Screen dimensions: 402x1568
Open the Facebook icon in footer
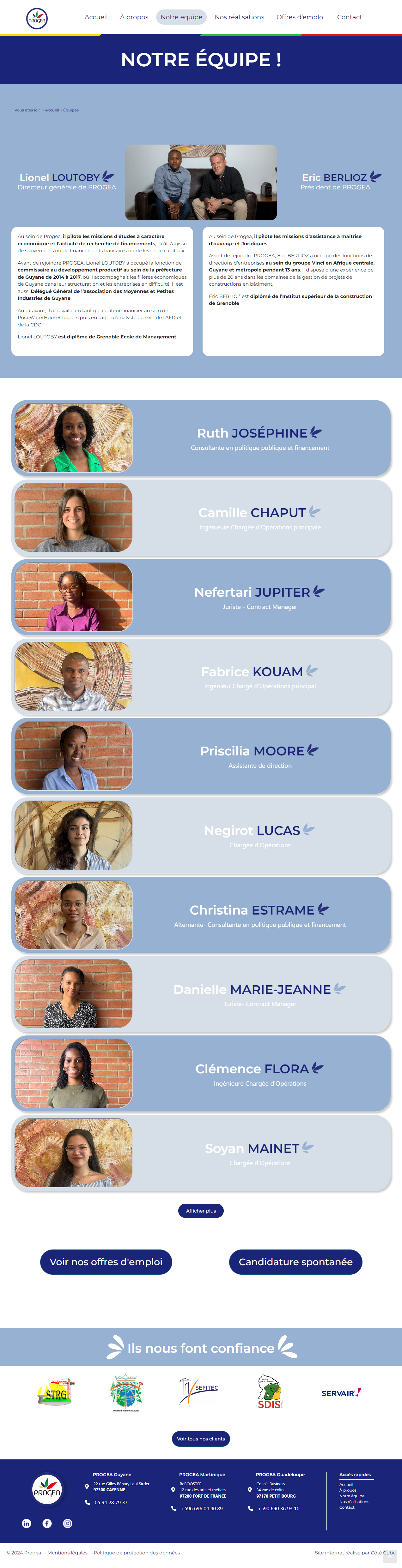pyautogui.click(x=47, y=1523)
